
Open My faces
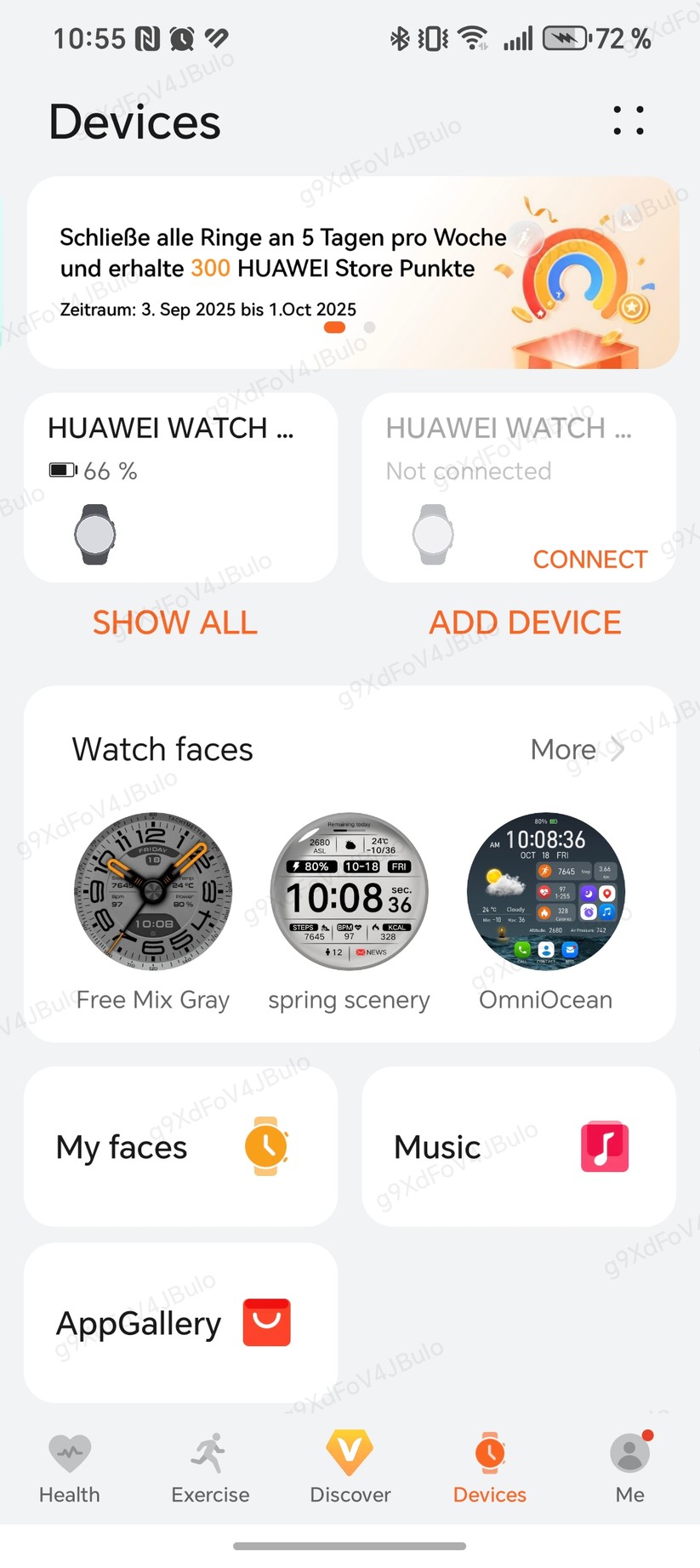click(179, 1146)
